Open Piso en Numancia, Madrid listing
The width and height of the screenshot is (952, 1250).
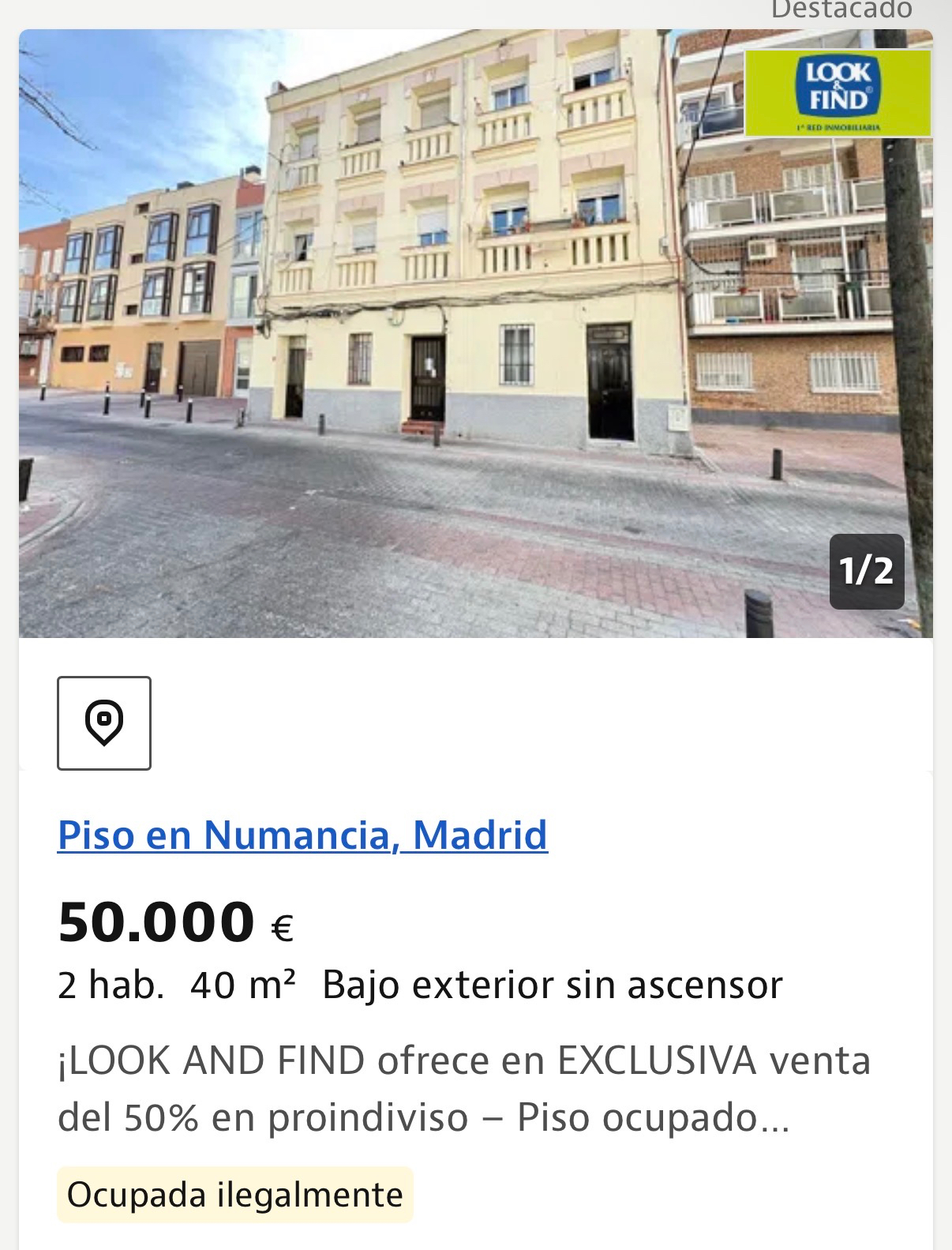[302, 835]
